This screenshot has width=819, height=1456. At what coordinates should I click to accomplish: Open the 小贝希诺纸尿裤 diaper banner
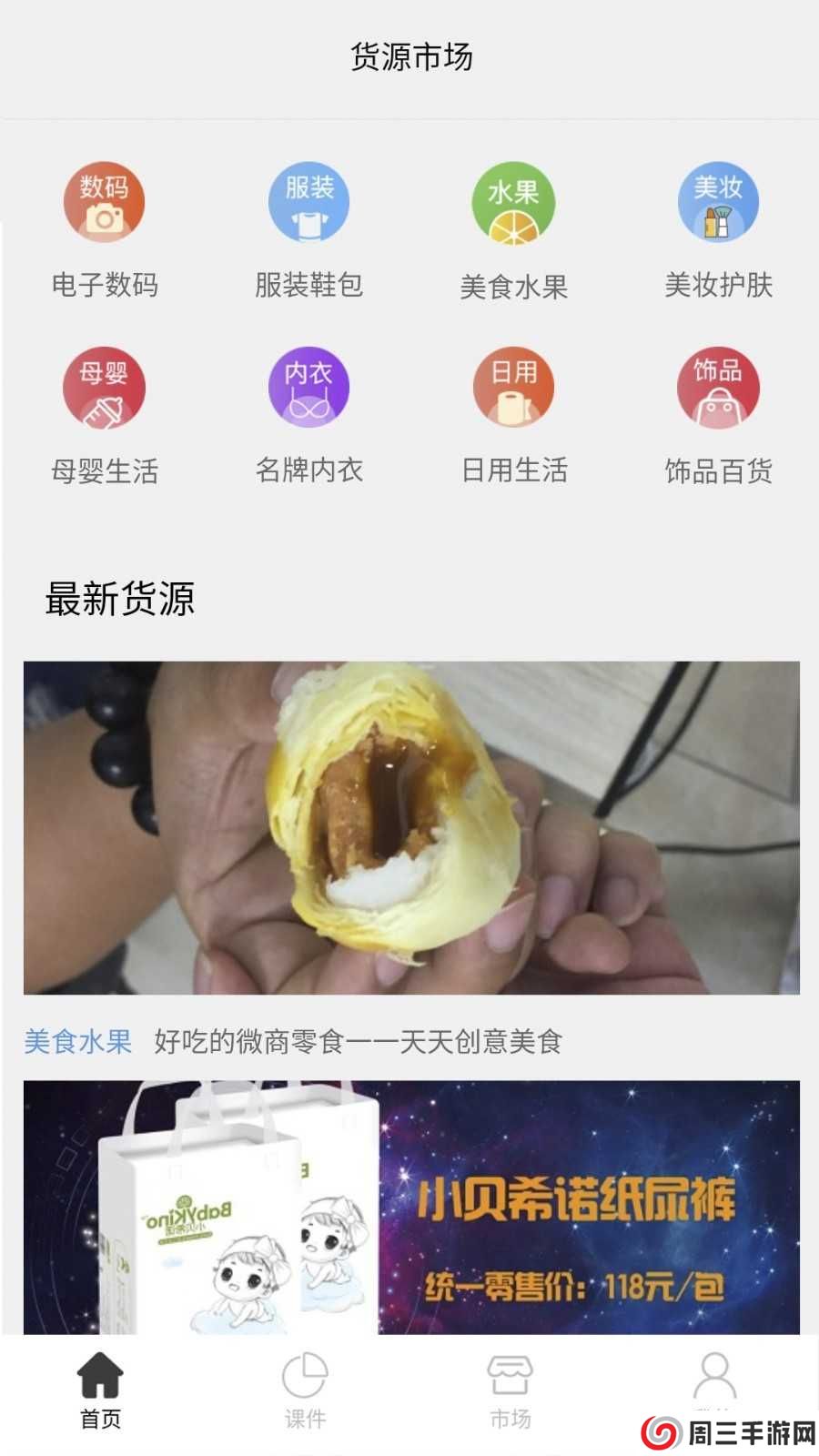pos(409,1210)
